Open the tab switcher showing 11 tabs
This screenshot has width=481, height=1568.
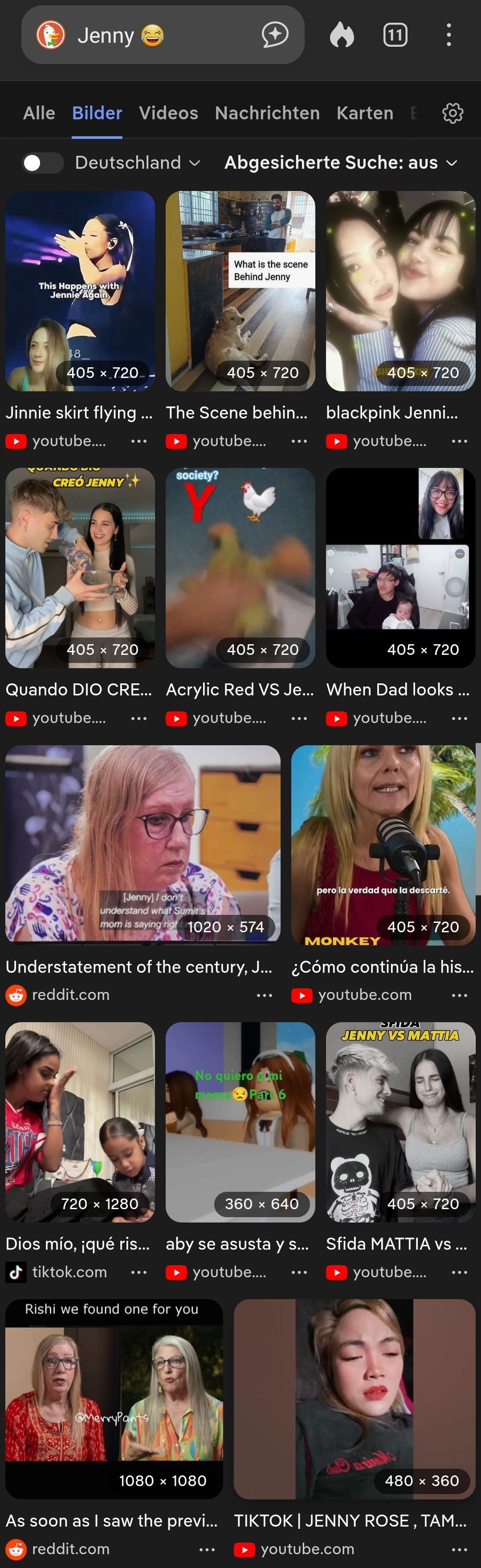(395, 35)
